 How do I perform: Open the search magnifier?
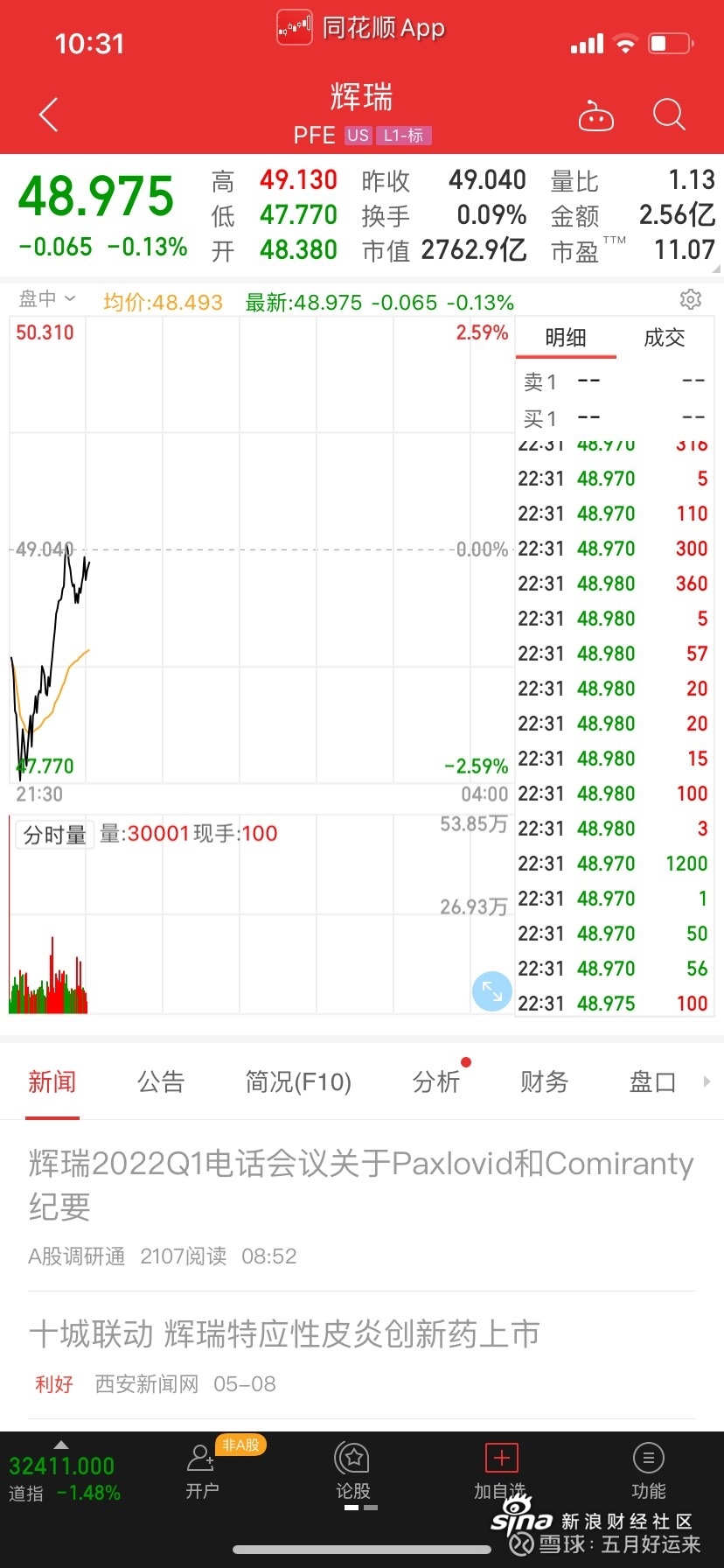669,115
